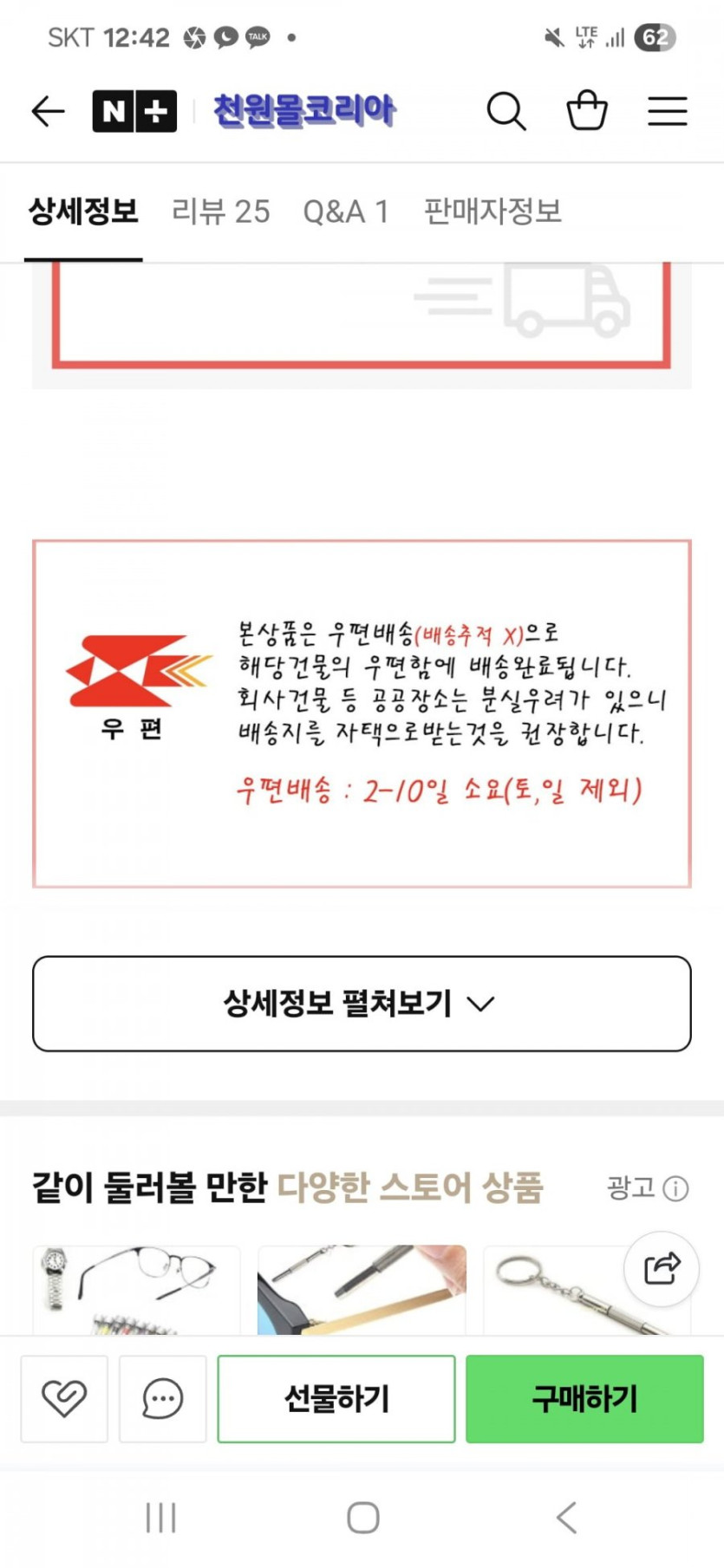Open the search icon

click(505, 111)
